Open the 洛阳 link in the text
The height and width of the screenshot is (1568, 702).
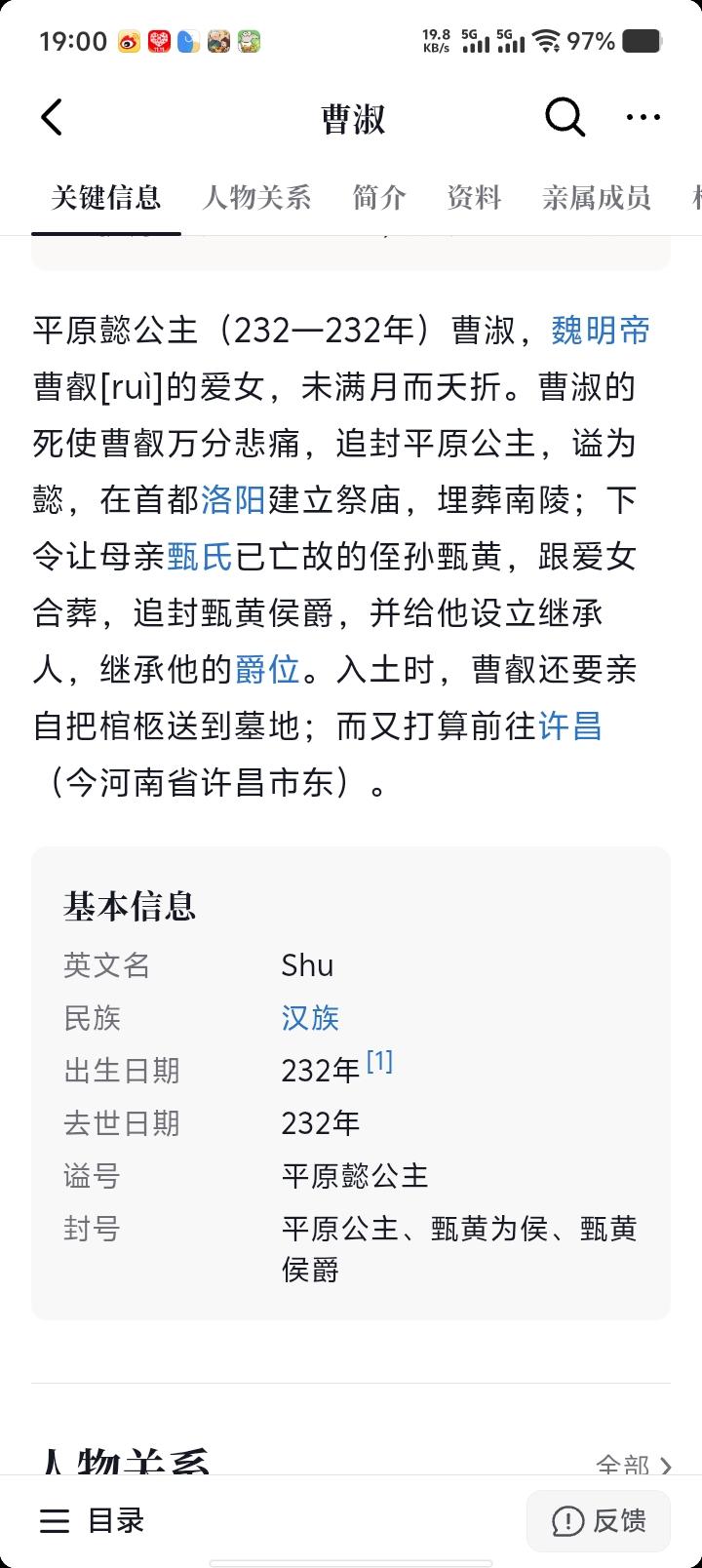point(231,499)
